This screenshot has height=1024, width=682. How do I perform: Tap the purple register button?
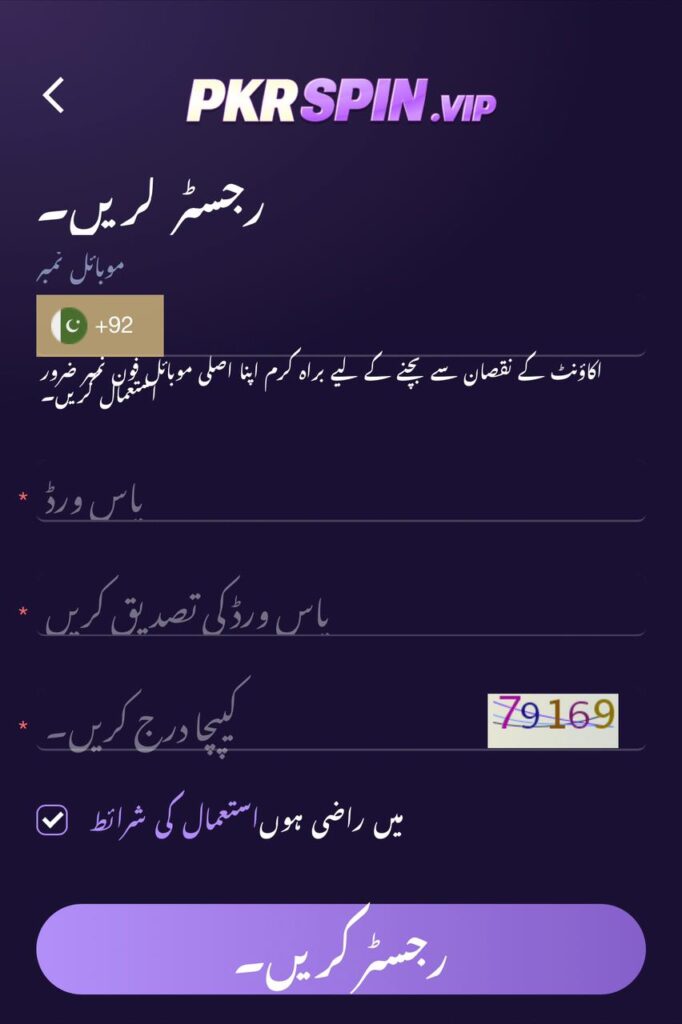coord(341,949)
